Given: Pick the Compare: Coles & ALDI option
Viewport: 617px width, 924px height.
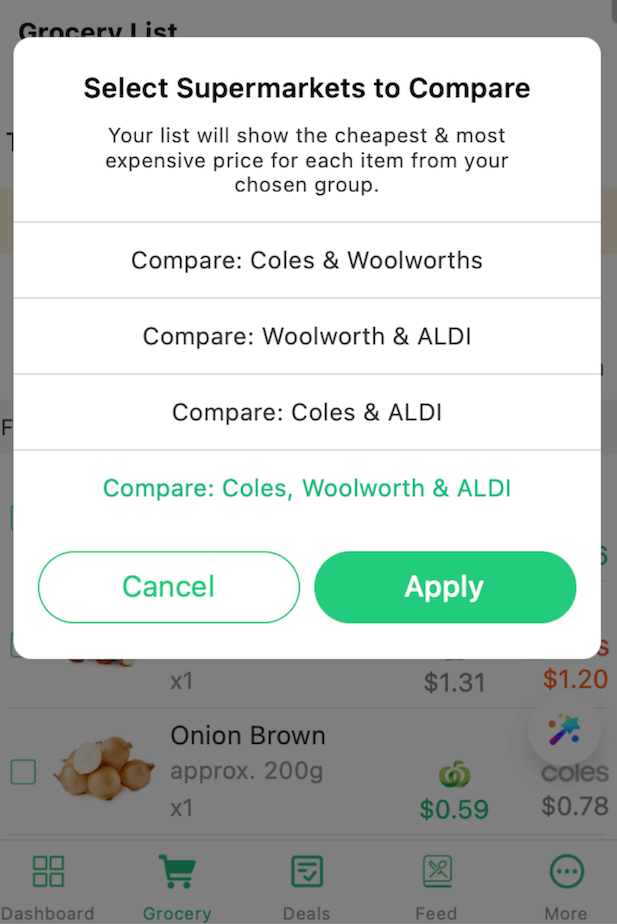Looking at the screenshot, I should 307,412.
